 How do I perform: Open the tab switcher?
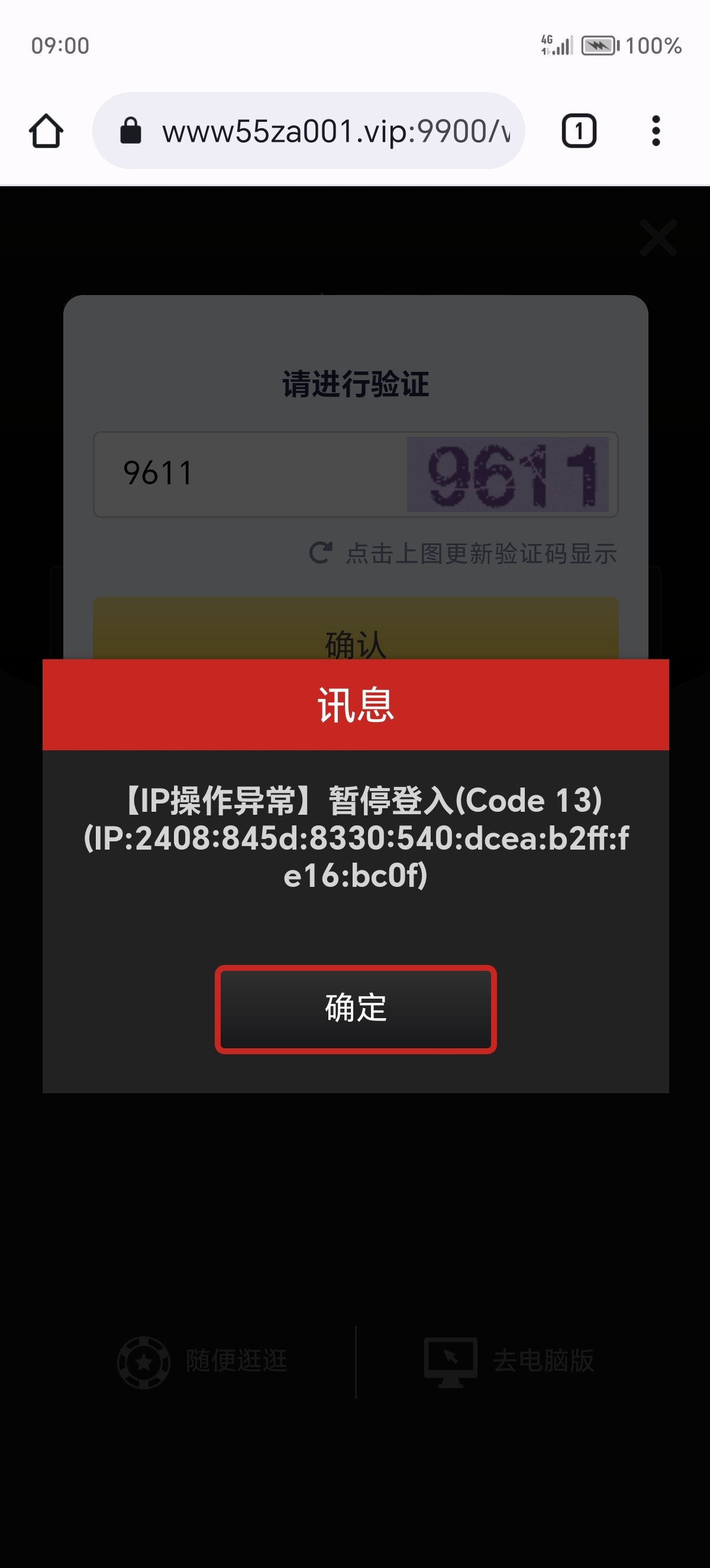click(578, 131)
